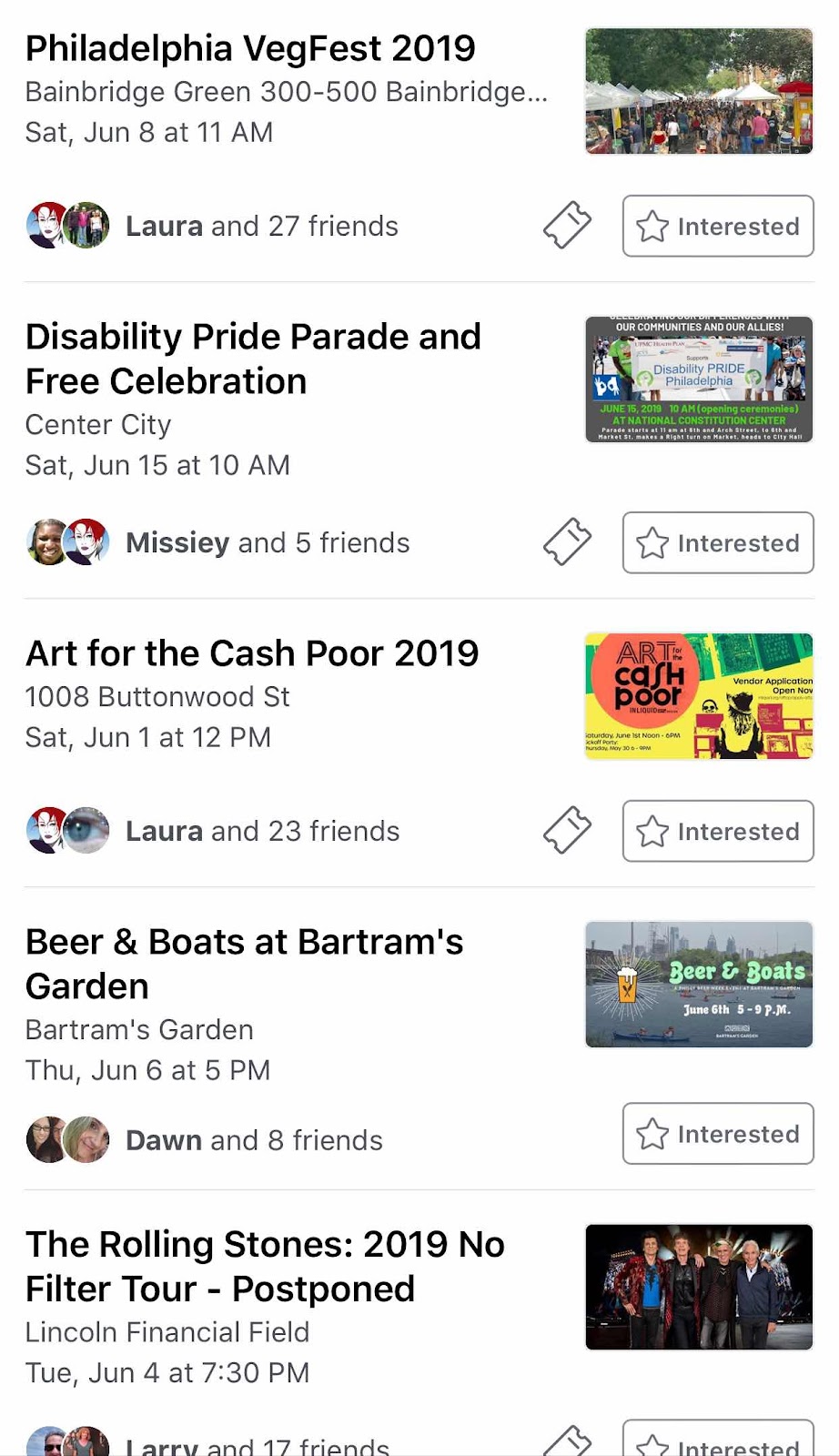The image size is (839, 1456).
Task: Open Art for the Cash Poor 2019
Action: (252, 653)
